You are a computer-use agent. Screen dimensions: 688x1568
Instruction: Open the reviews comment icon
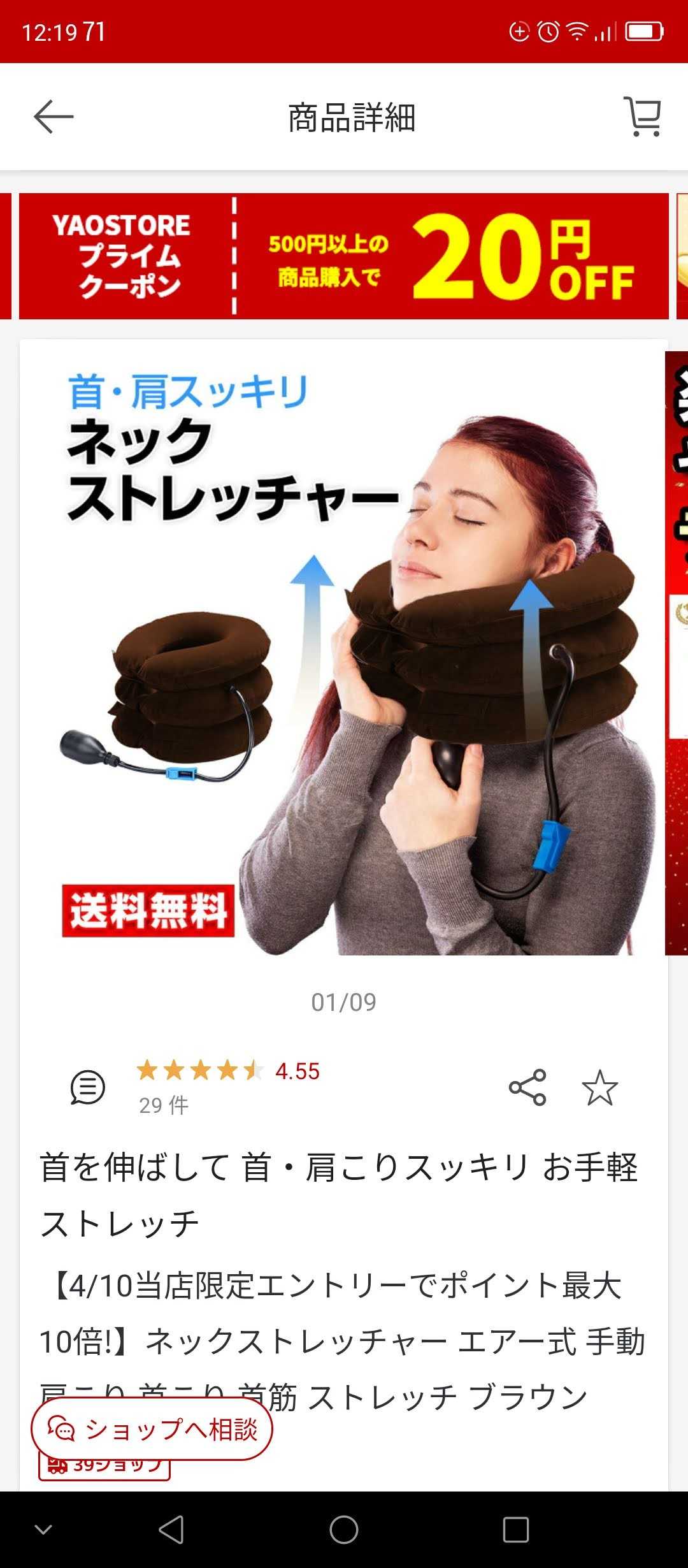click(87, 1087)
